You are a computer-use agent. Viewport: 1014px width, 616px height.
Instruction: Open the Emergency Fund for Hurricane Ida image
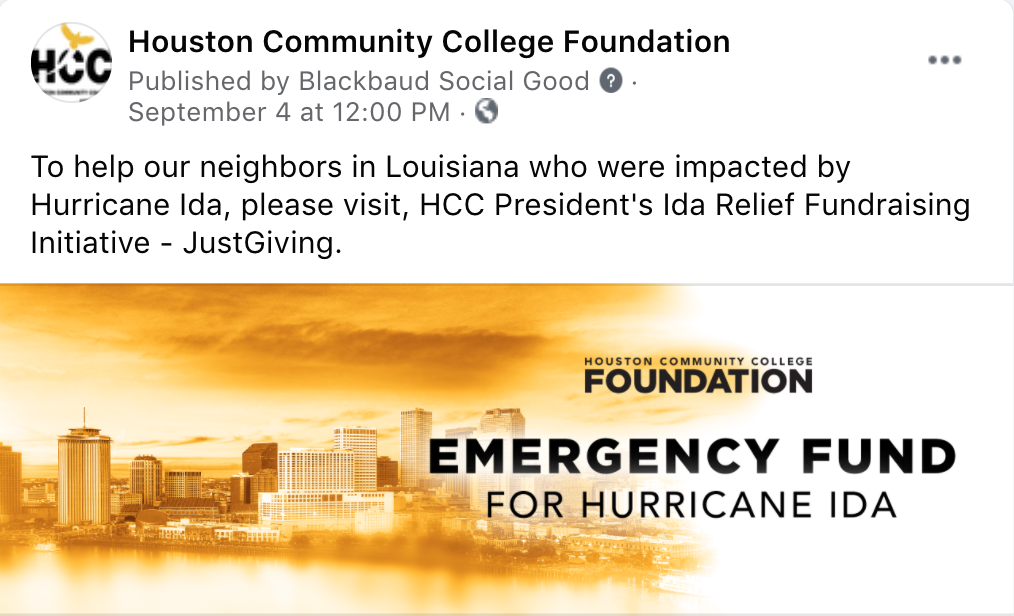point(507,450)
